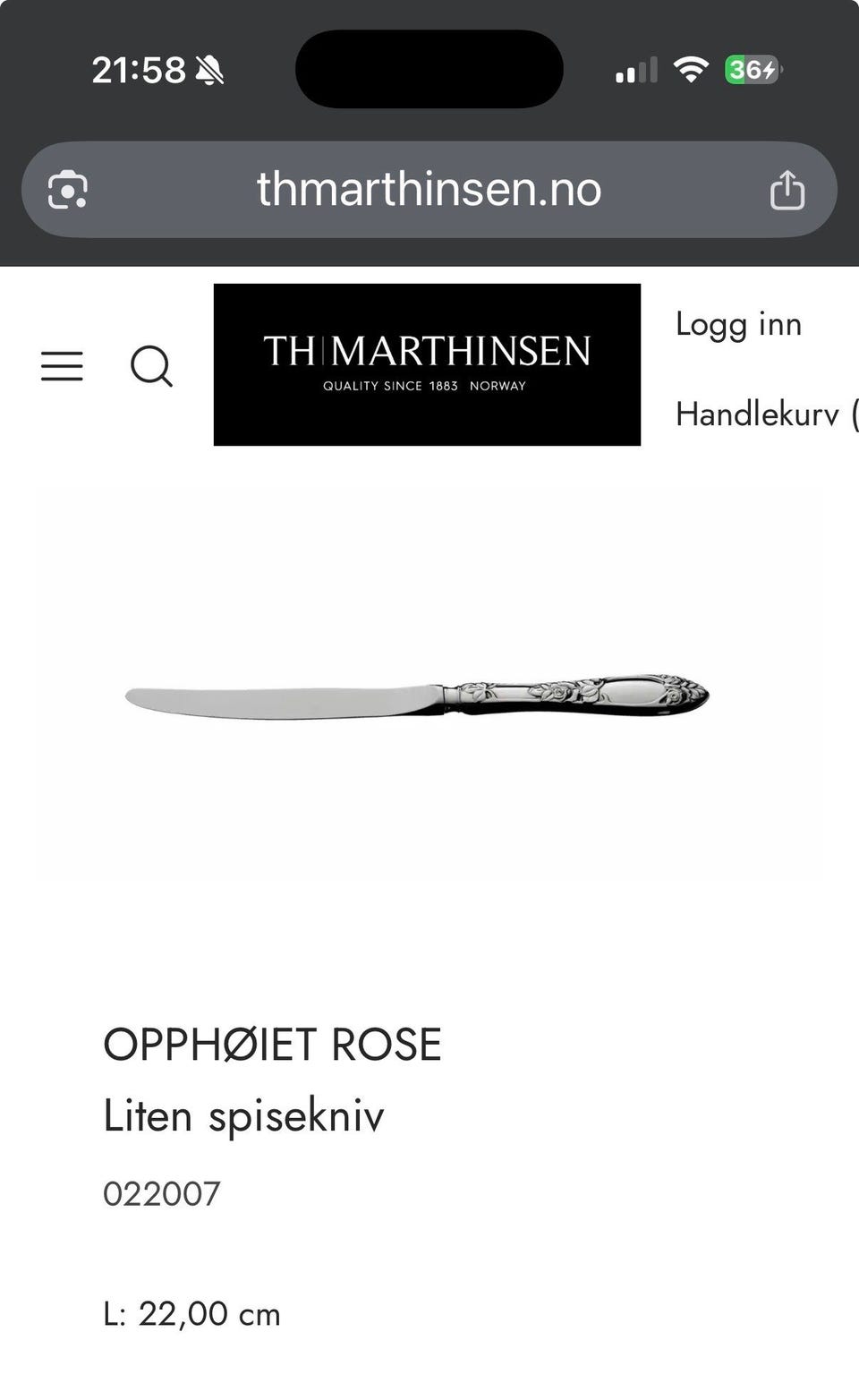Go to TH Marthinsen home via logo

pos(427,364)
